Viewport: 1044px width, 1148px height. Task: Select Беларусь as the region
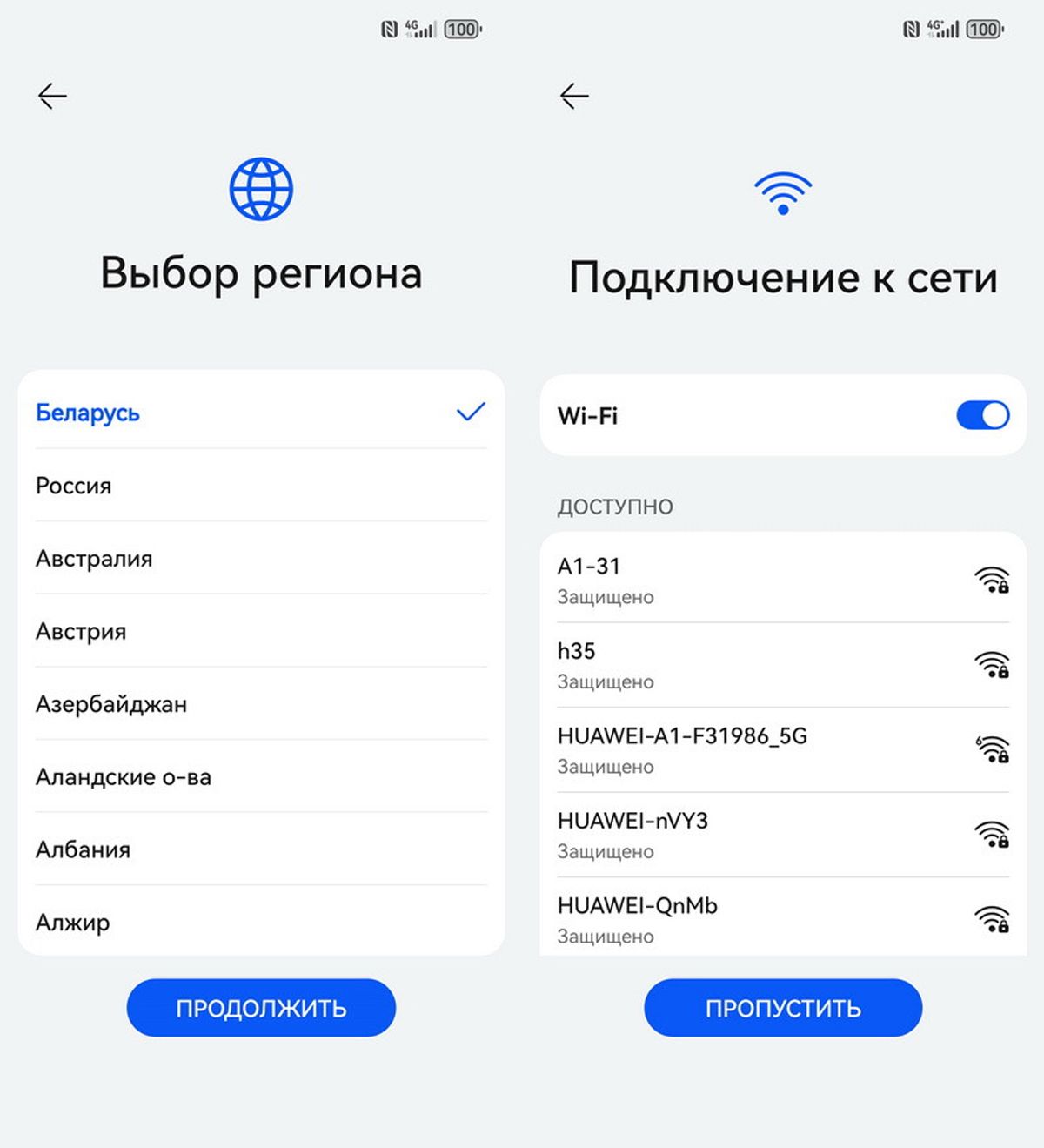click(x=261, y=413)
